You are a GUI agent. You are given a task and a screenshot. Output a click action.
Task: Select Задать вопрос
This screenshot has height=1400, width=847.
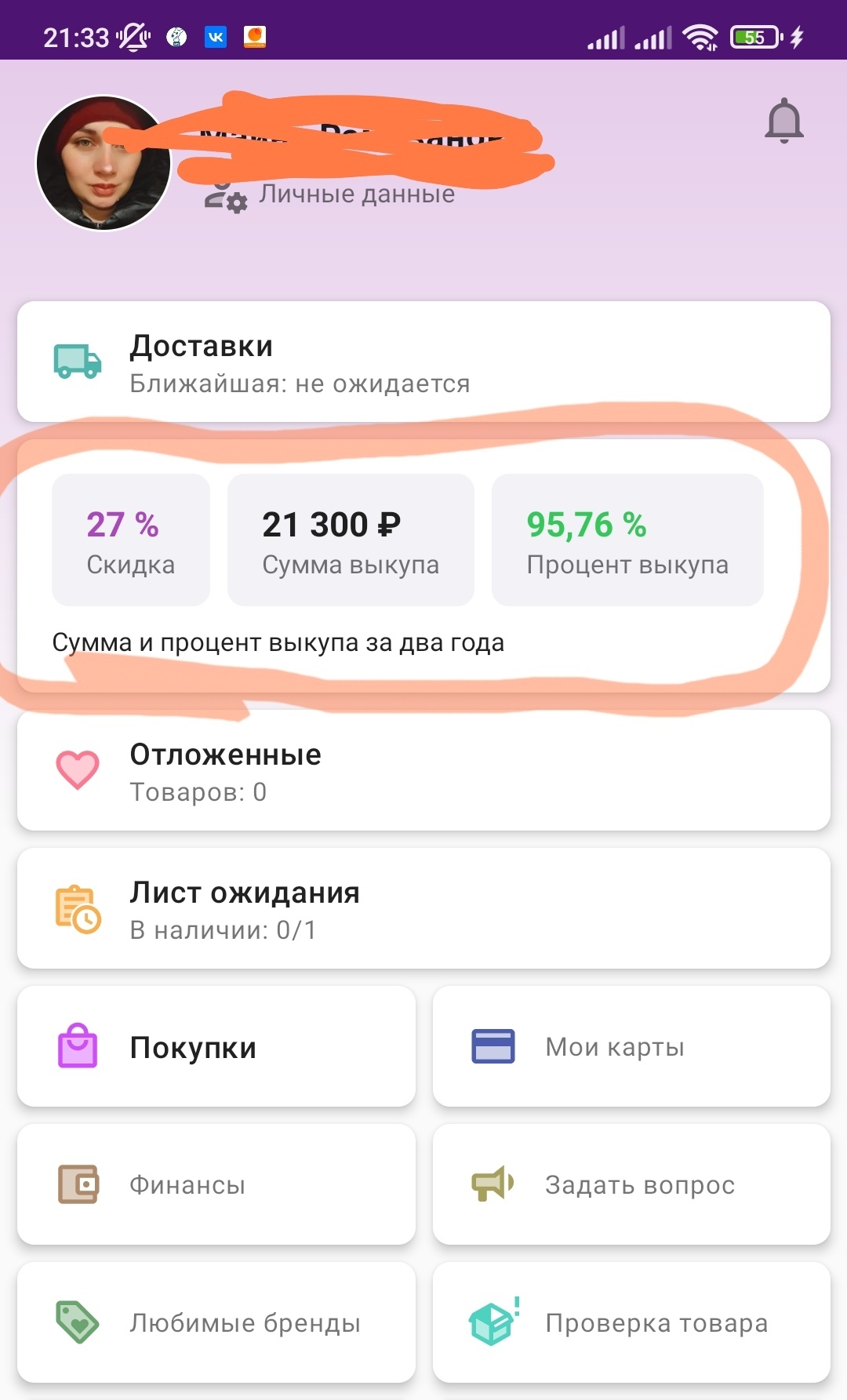click(x=631, y=1185)
